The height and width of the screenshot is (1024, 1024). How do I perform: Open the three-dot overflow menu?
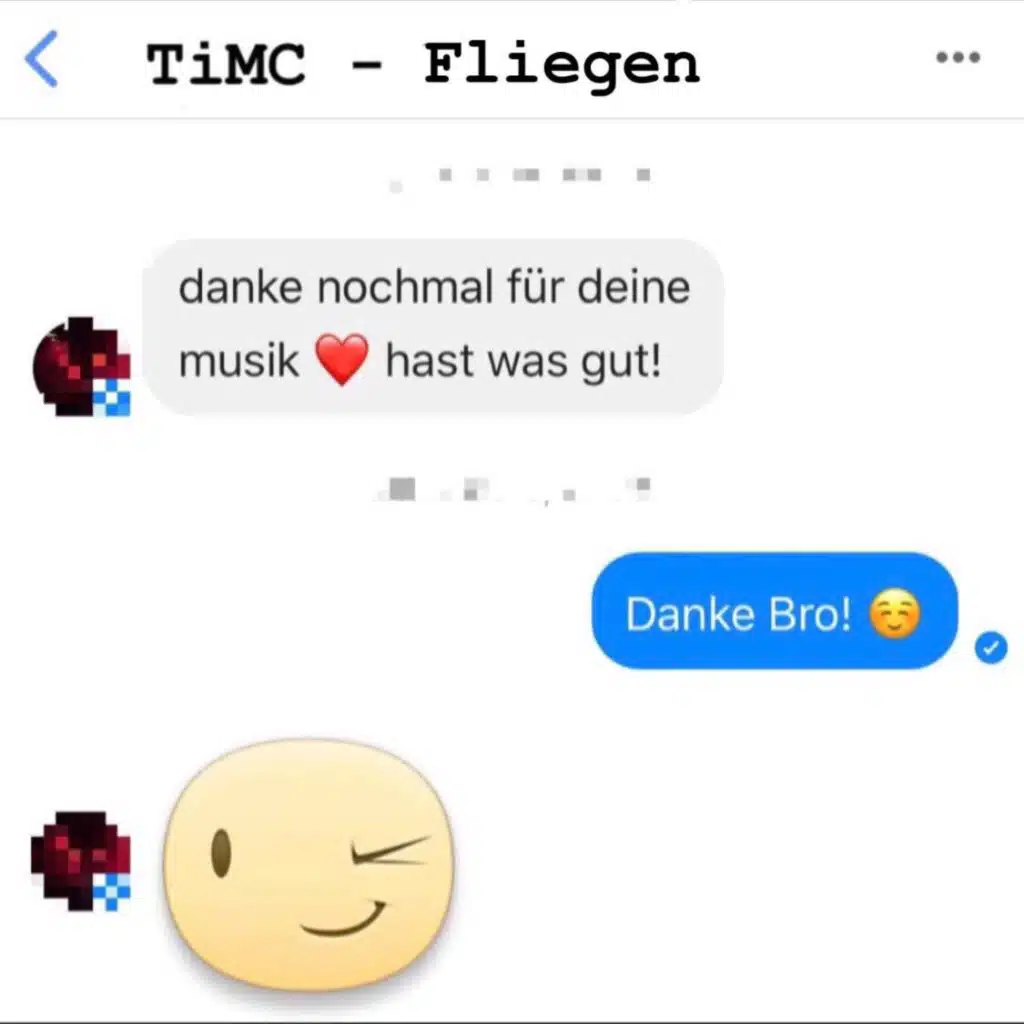click(957, 58)
